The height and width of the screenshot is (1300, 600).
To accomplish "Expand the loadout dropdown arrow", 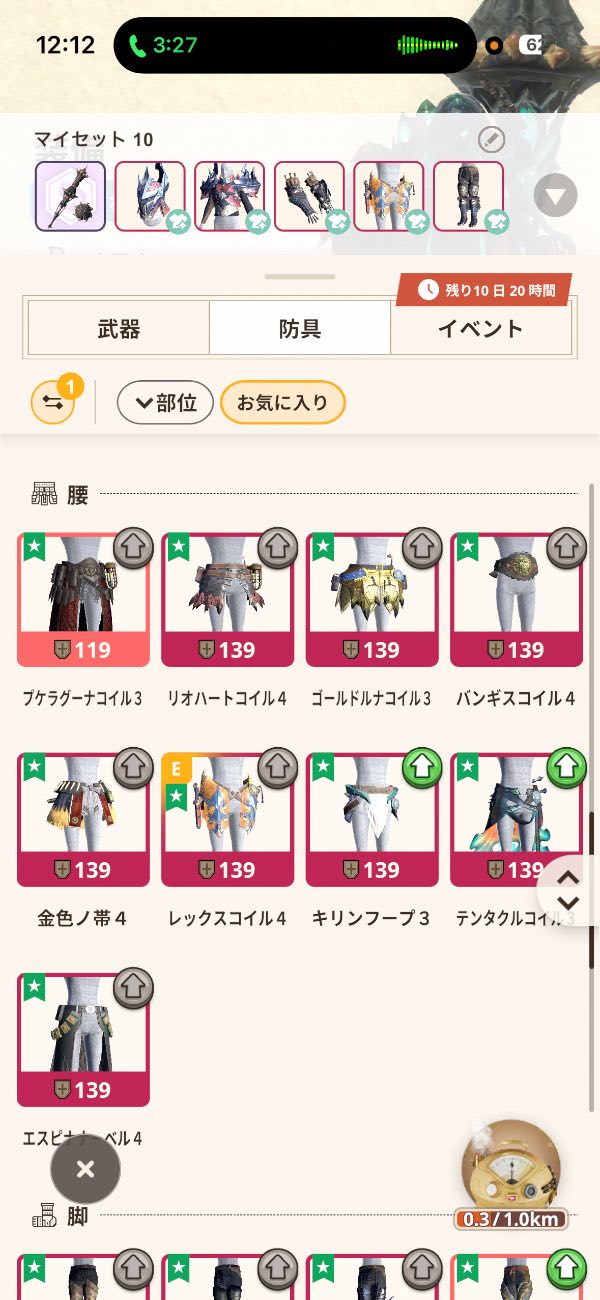I will tap(555, 196).
